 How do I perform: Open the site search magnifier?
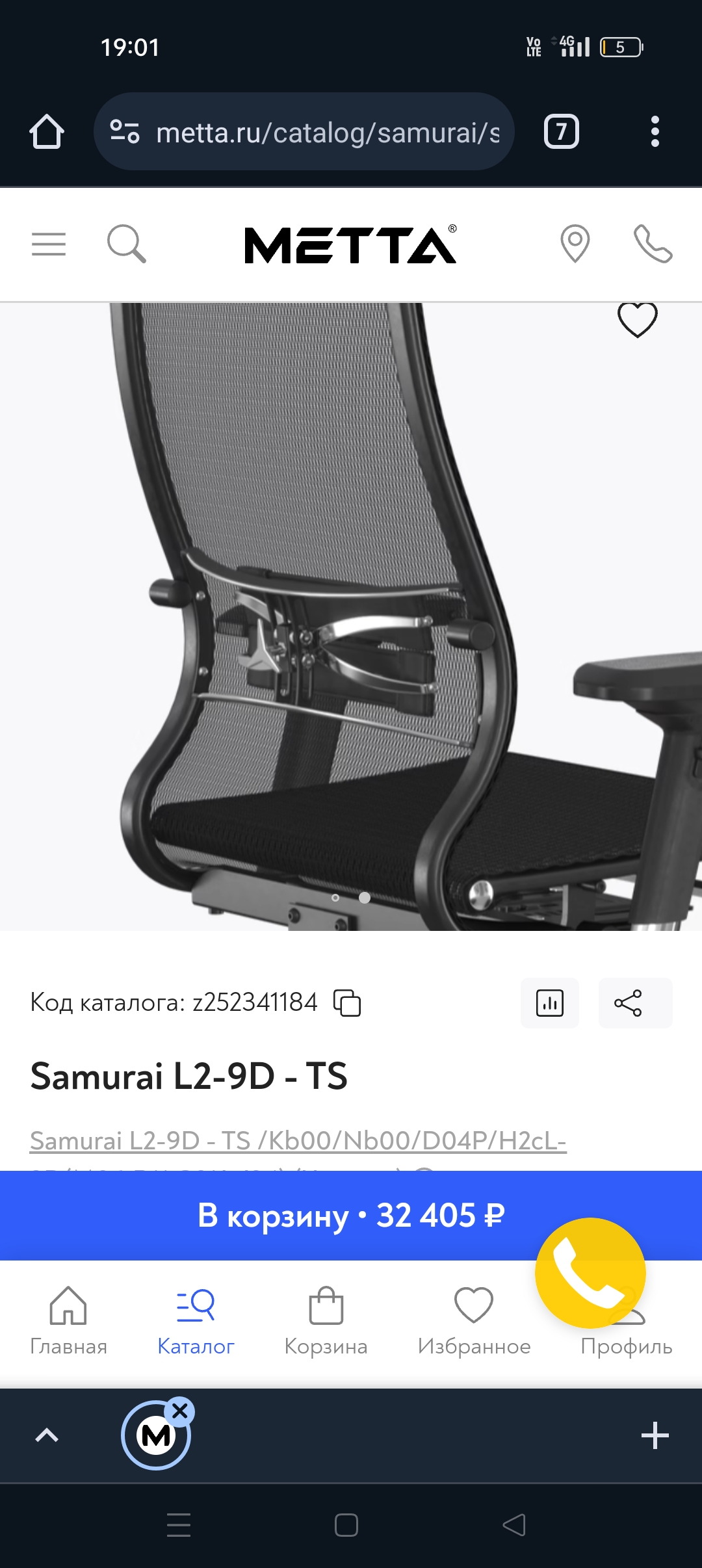click(x=126, y=244)
